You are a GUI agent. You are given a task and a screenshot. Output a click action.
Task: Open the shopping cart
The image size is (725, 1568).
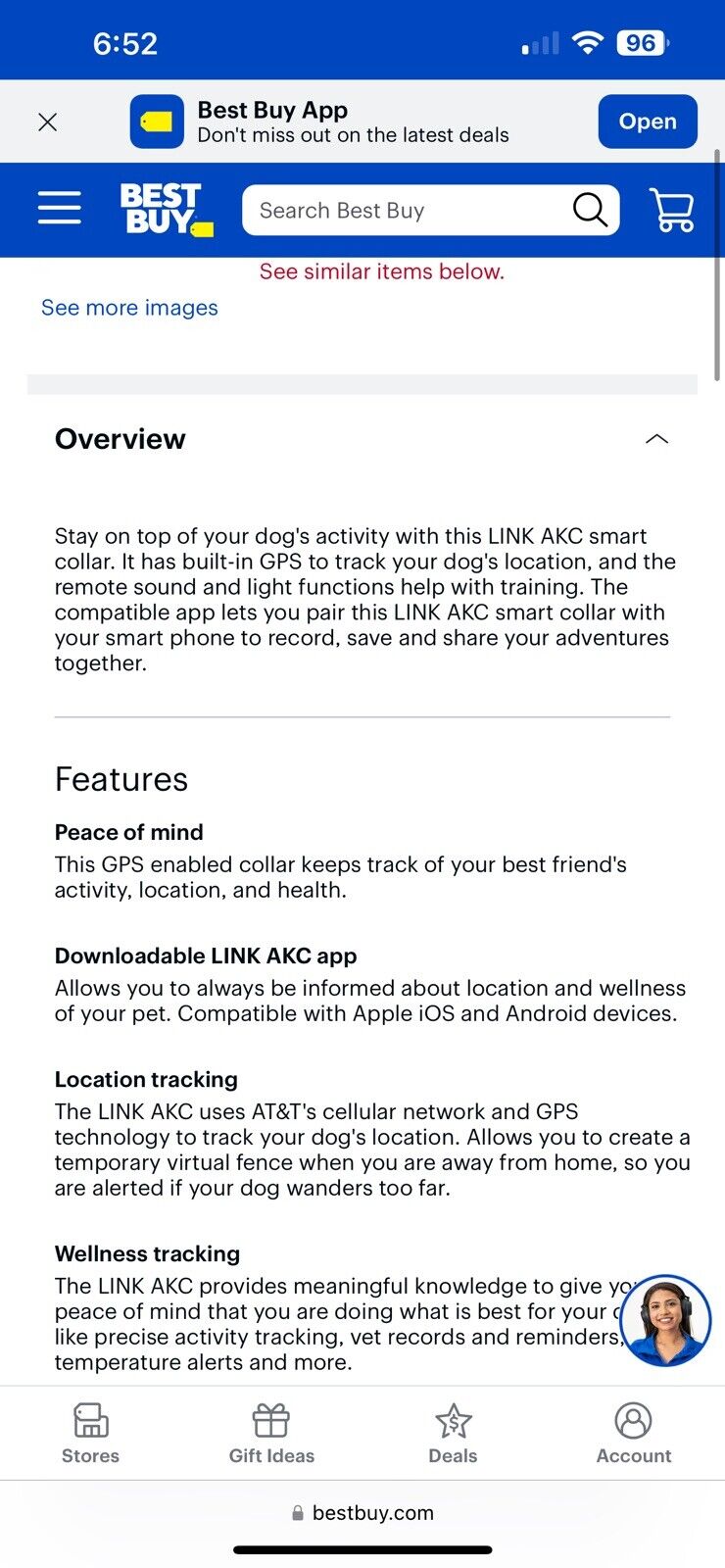click(x=672, y=210)
